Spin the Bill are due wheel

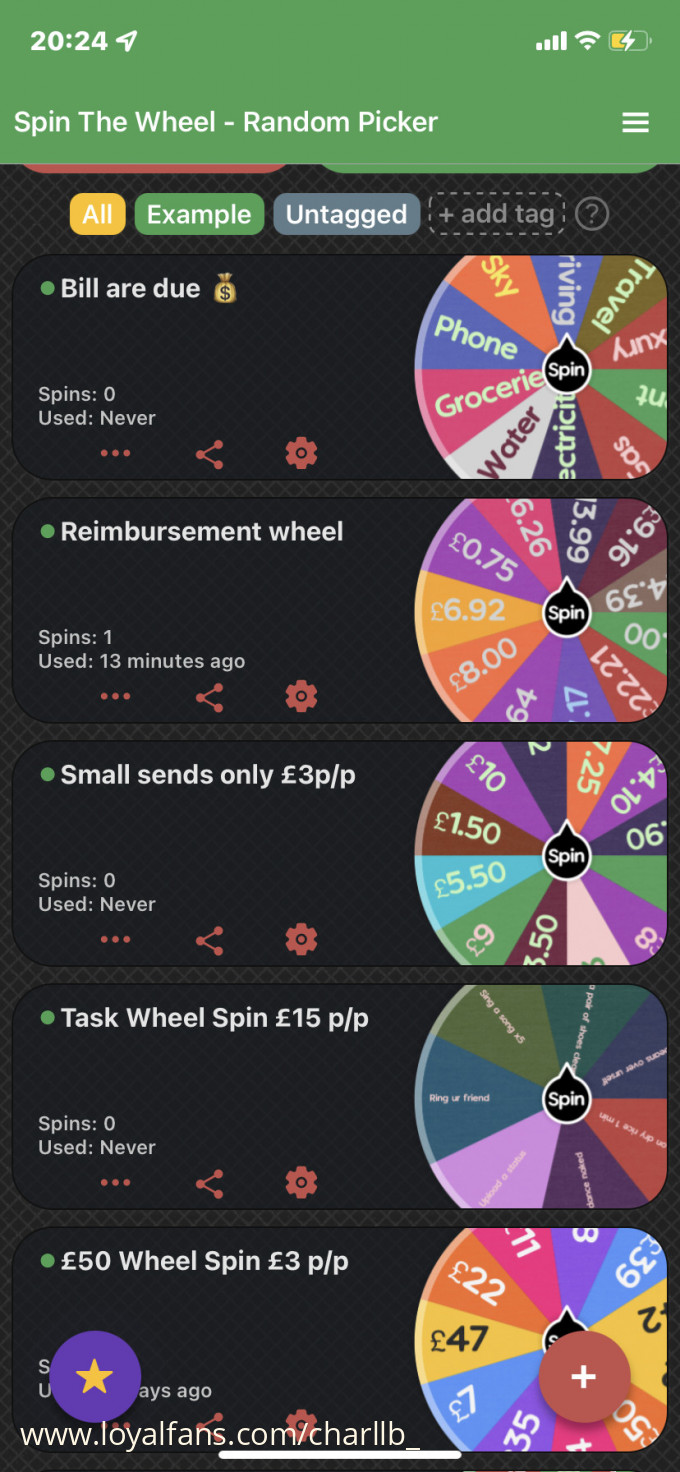click(x=566, y=370)
